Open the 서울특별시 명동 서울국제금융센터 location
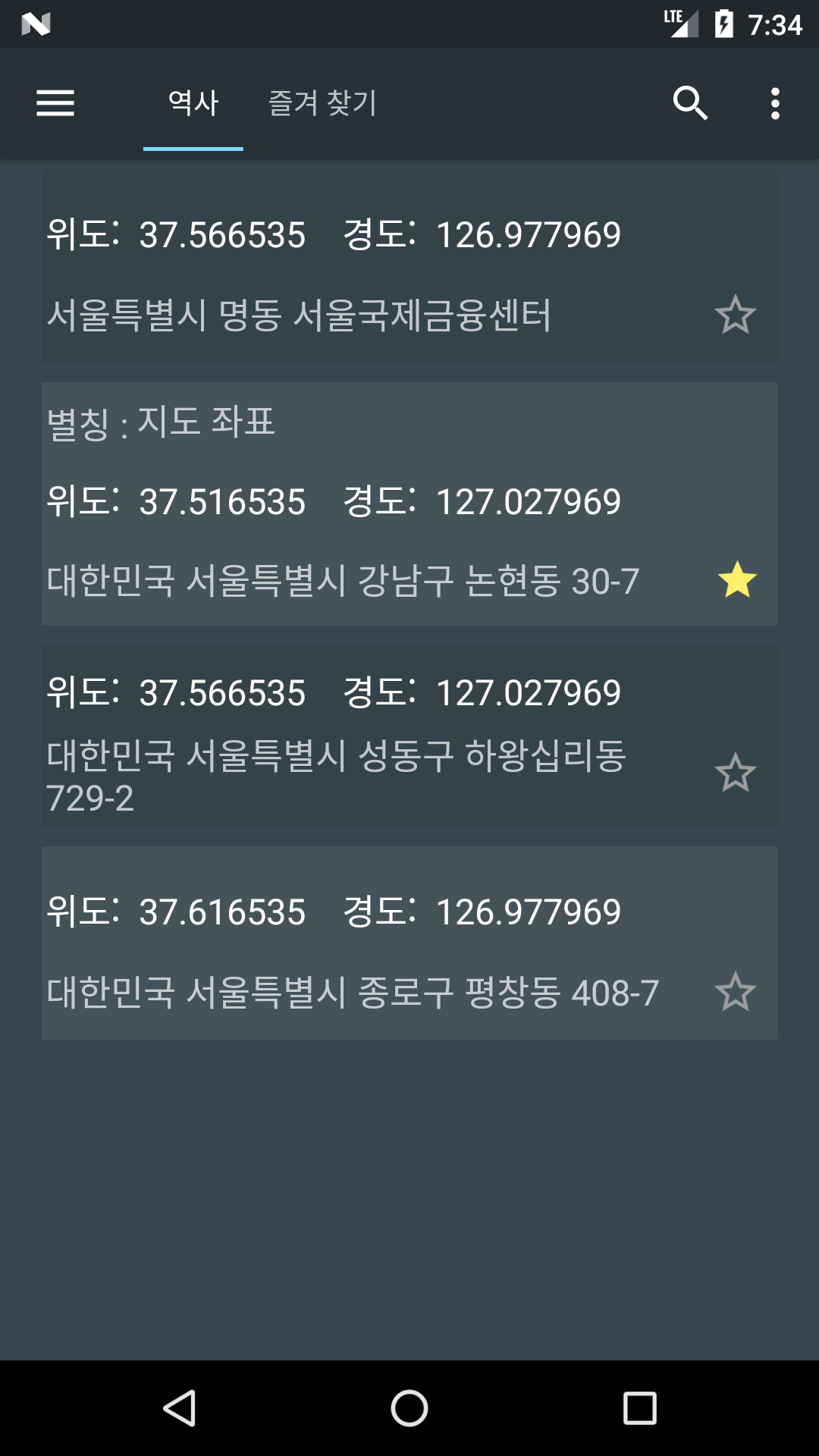 [x=409, y=265]
